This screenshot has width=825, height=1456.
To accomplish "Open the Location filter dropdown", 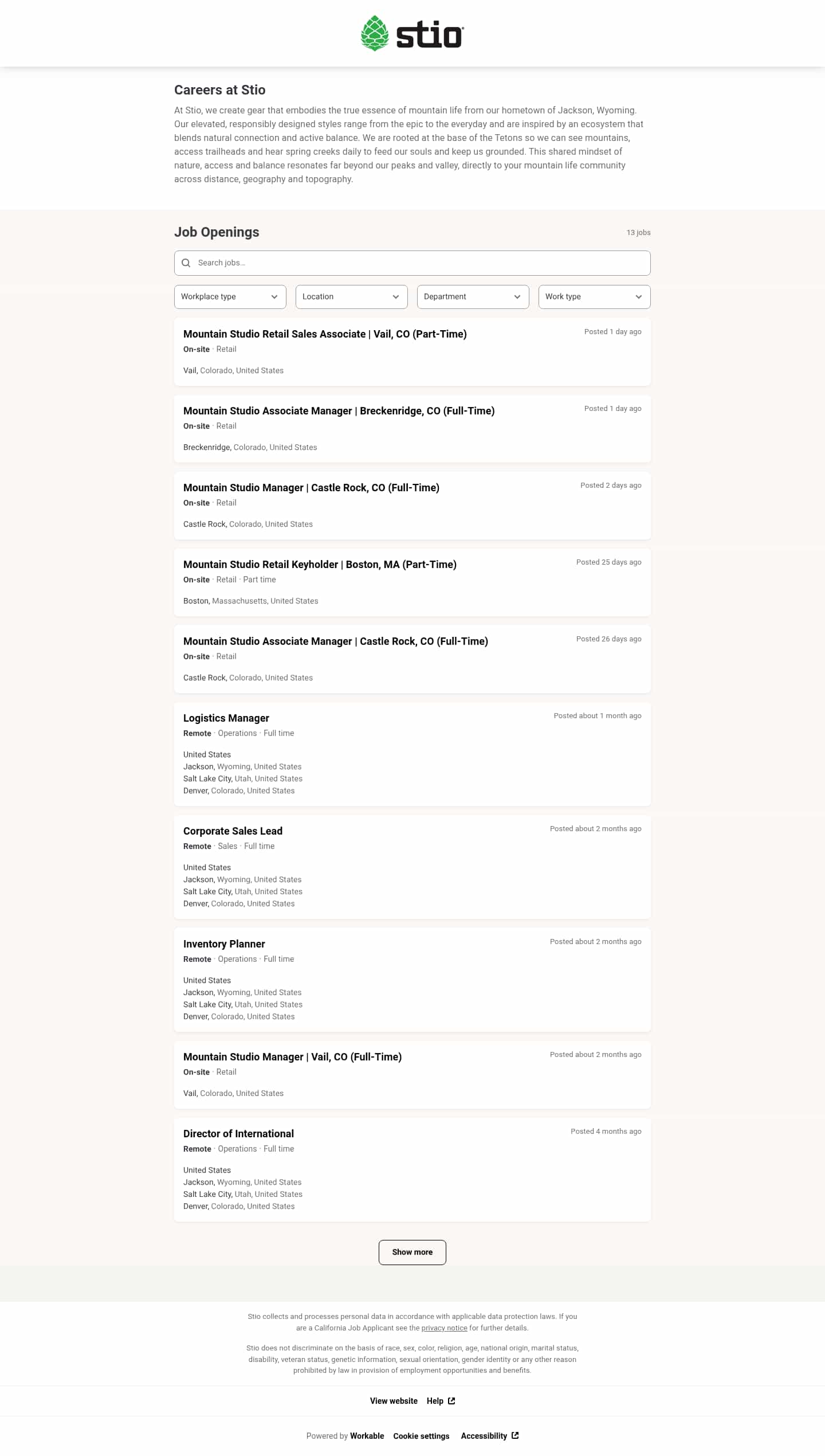I will tap(351, 297).
